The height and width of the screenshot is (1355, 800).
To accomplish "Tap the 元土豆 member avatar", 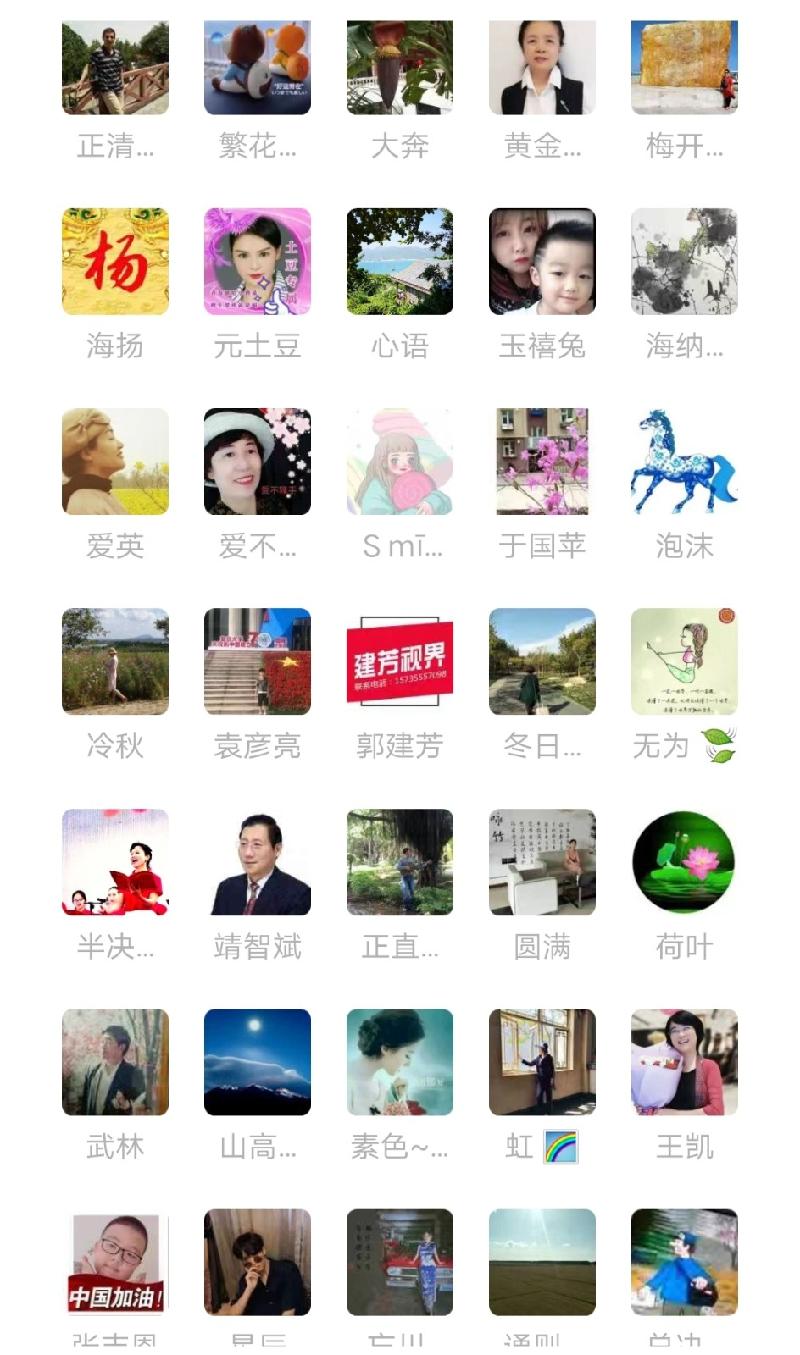I will point(257,262).
